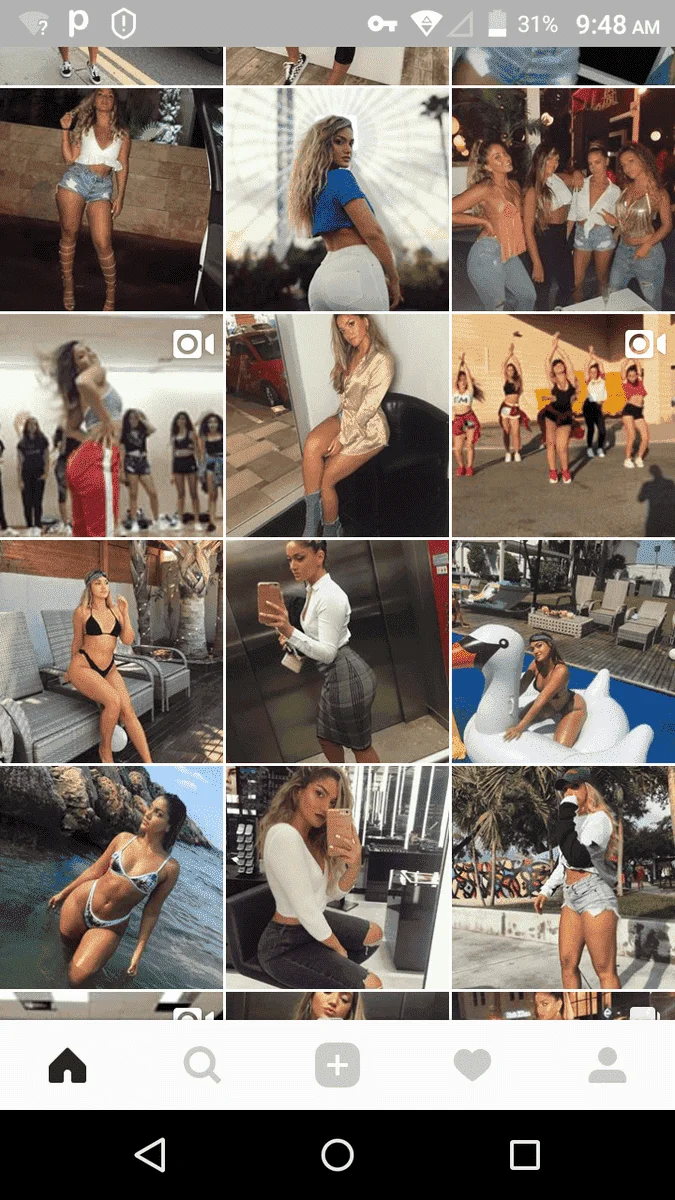Open the lounge chair black bikini photo
Viewport: 675px width, 1200px height.
(111, 652)
